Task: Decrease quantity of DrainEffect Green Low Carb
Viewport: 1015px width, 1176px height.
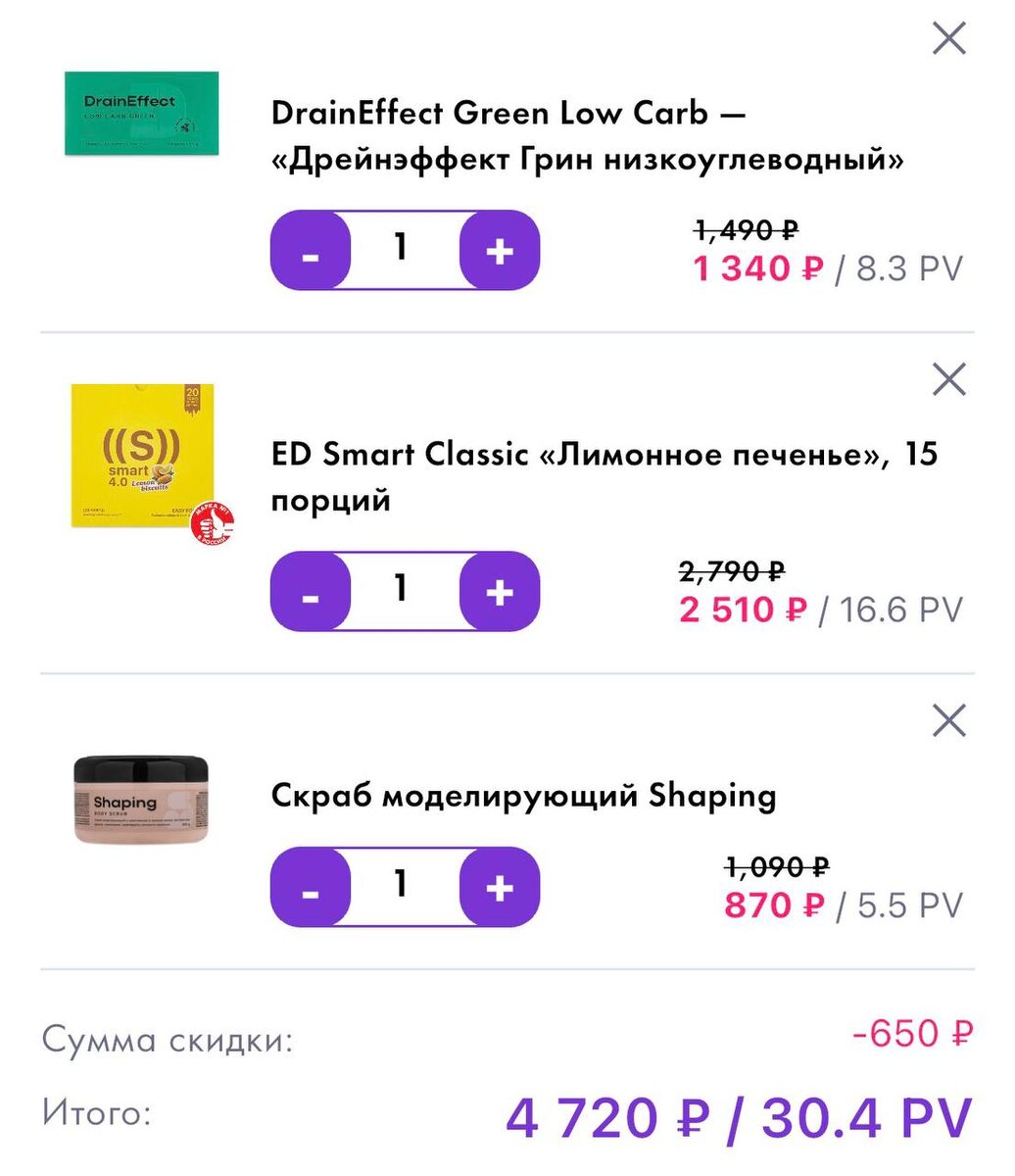Action: click(311, 251)
